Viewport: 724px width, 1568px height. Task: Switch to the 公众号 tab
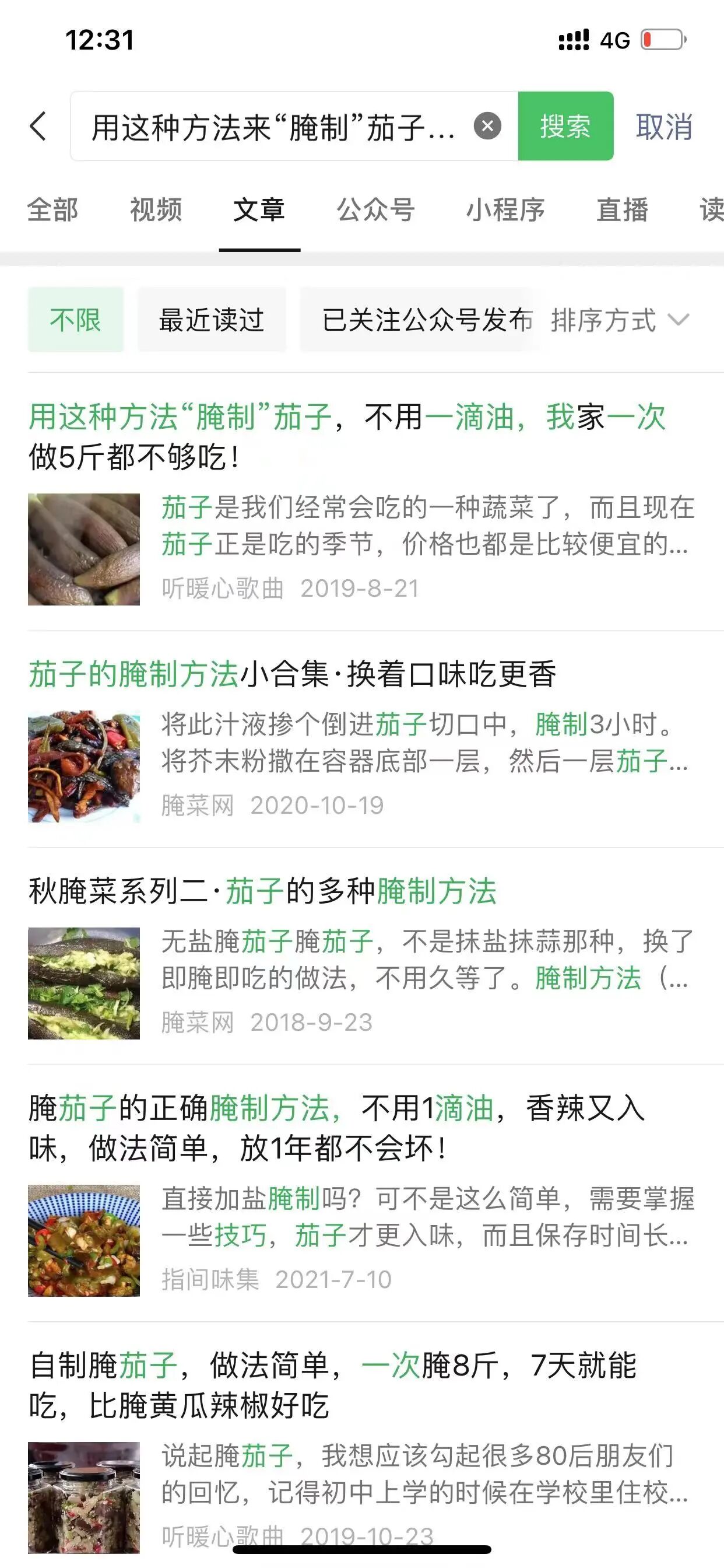(375, 210)
